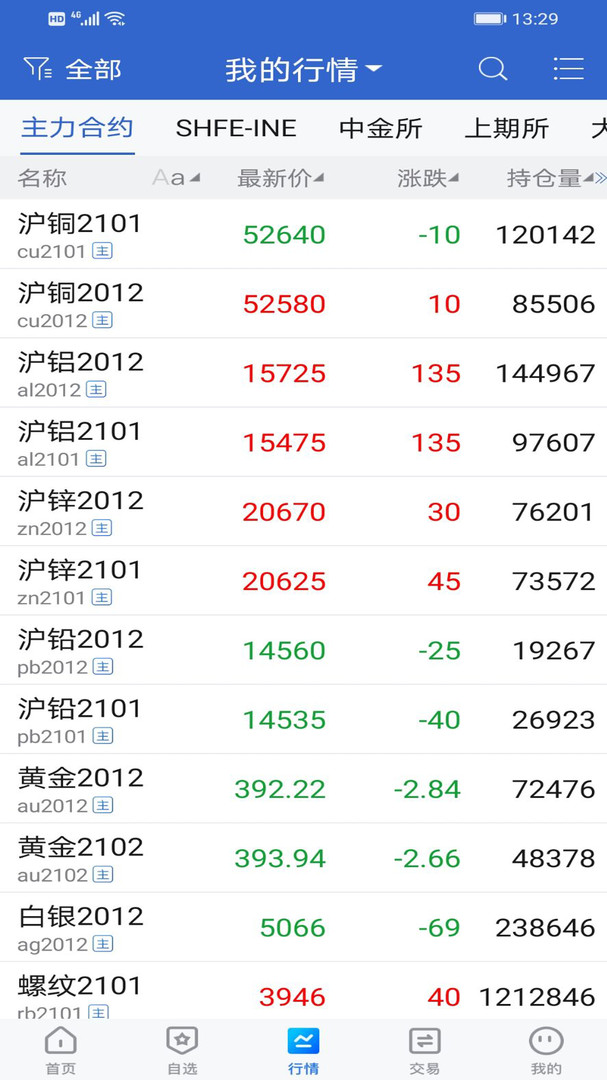Open the 全部 filter
This screenshot has width=607, height=1080.
coord(72,69)
